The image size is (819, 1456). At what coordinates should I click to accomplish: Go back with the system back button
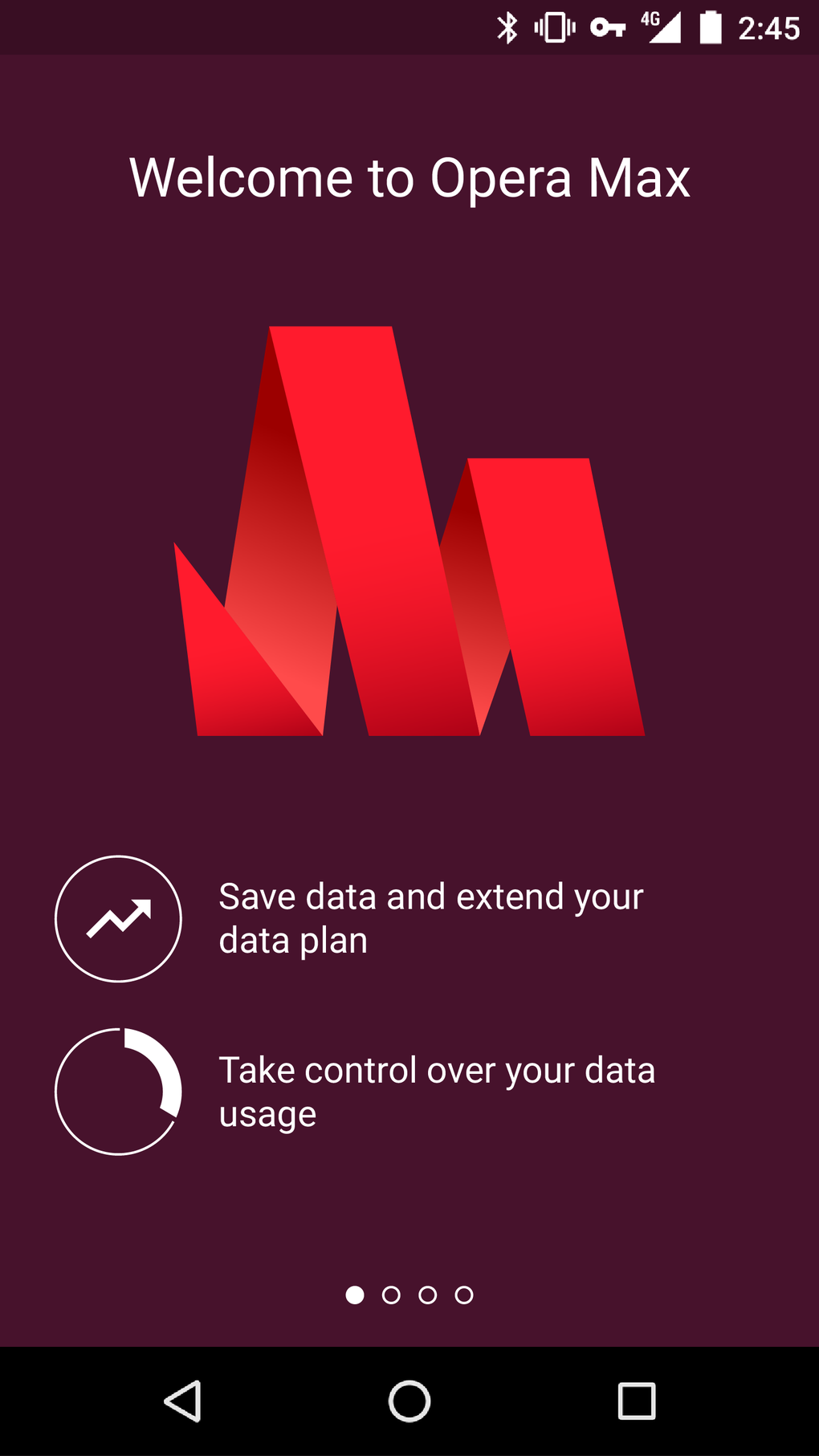[183, 1401]
